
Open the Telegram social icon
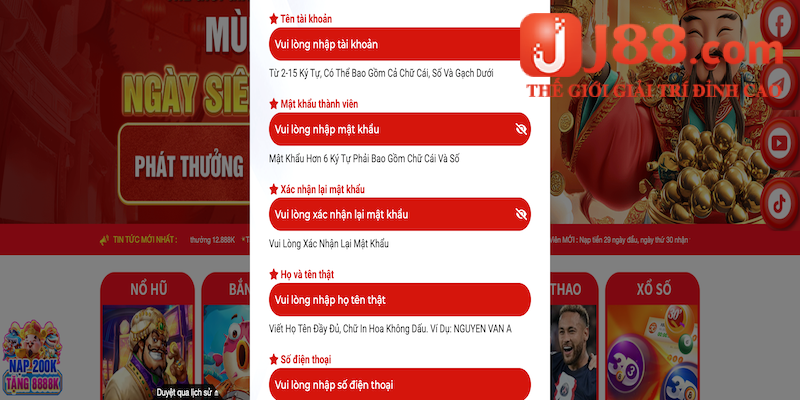(778, 84)
